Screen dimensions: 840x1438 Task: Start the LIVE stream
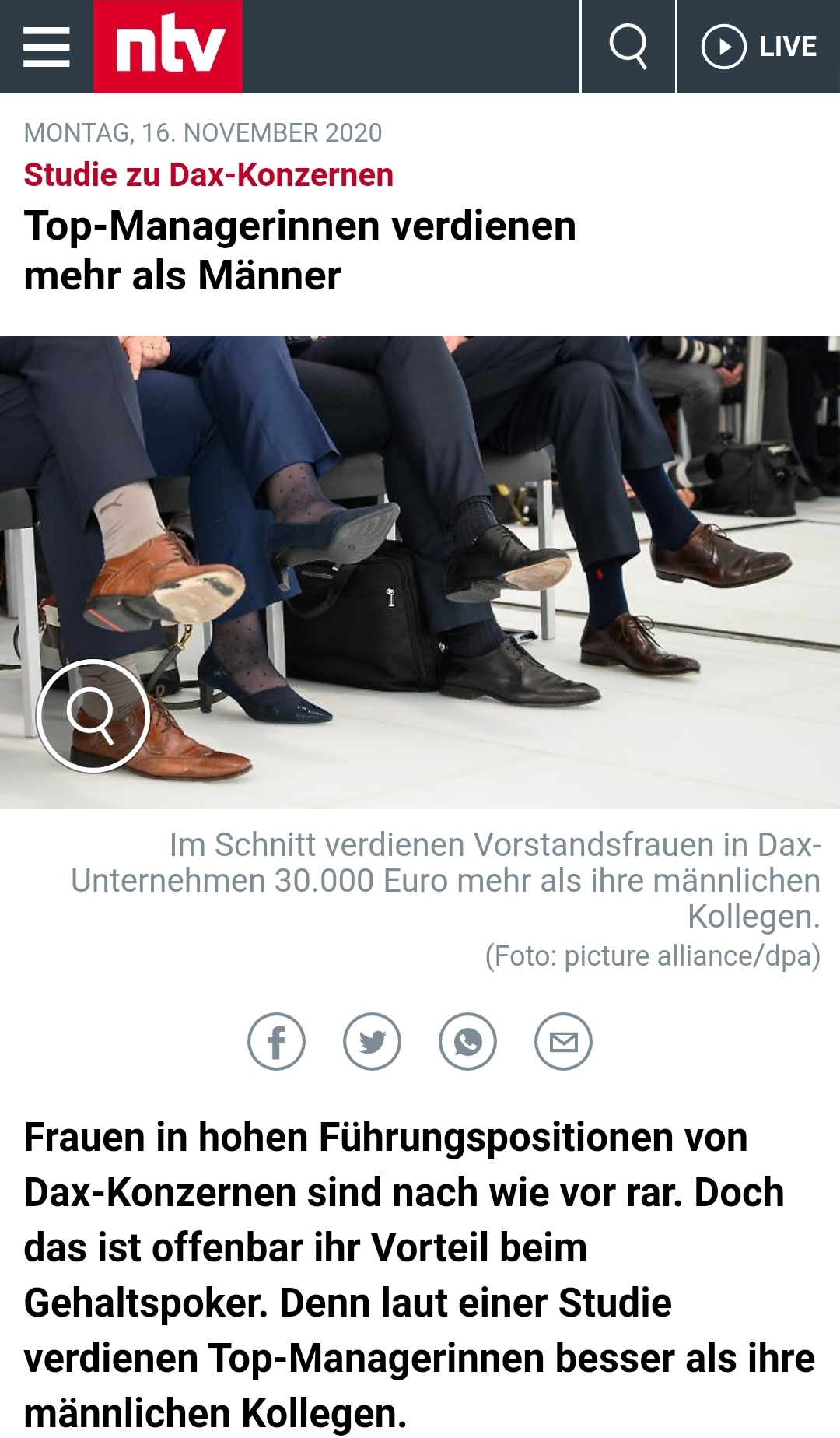758,47
